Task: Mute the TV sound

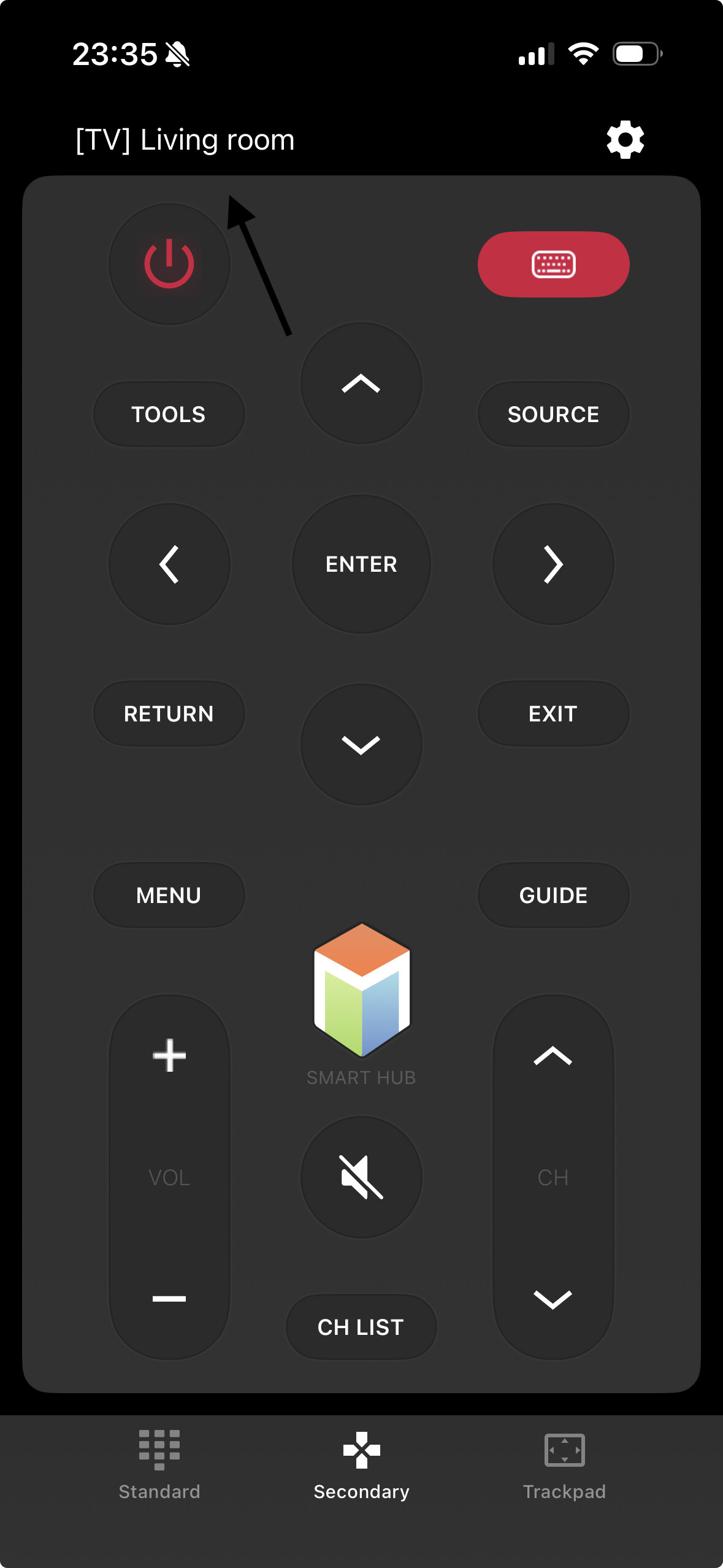Action: tap(361, 1177)
